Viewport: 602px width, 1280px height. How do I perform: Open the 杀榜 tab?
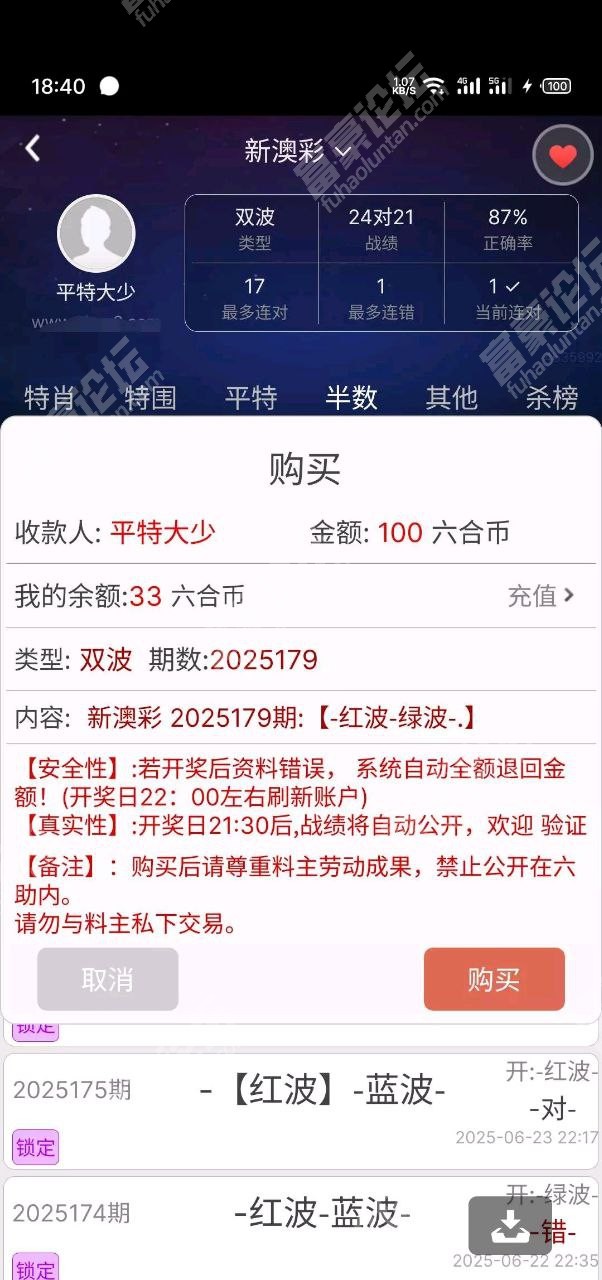552,397
